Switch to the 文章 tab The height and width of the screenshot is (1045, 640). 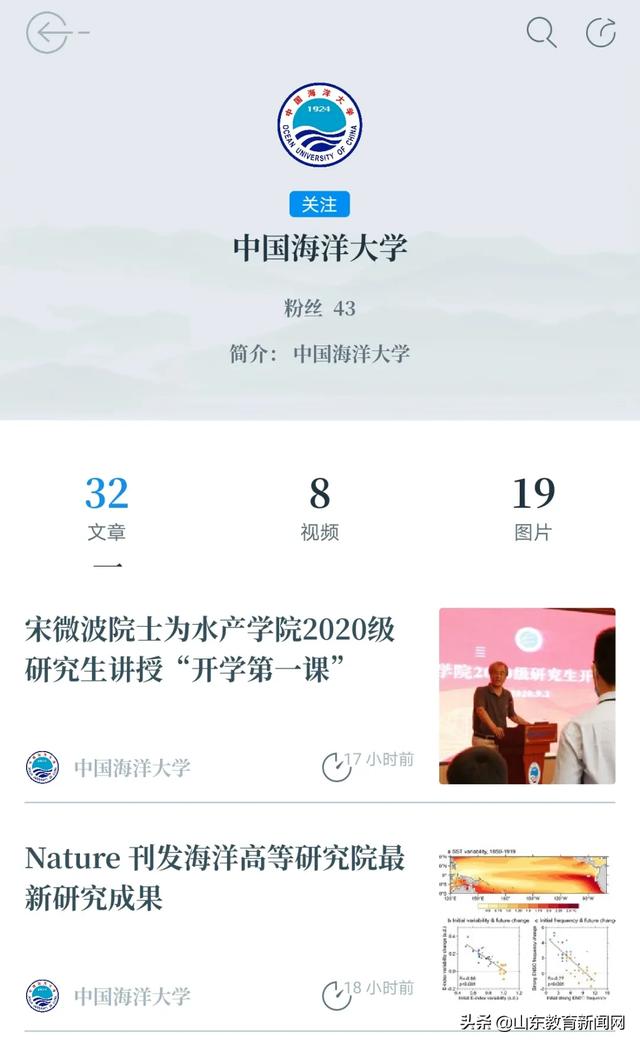(x=106, y=508)
